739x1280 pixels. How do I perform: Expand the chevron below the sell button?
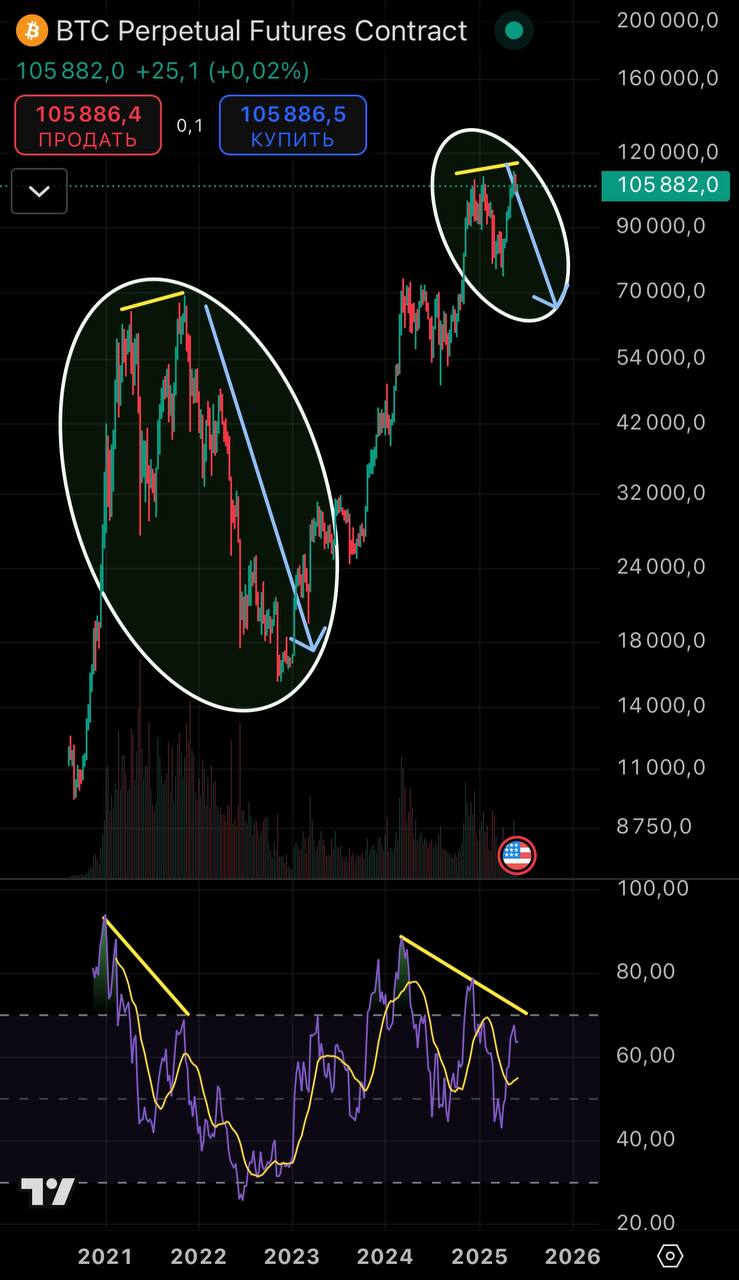(x=40, y=191)
